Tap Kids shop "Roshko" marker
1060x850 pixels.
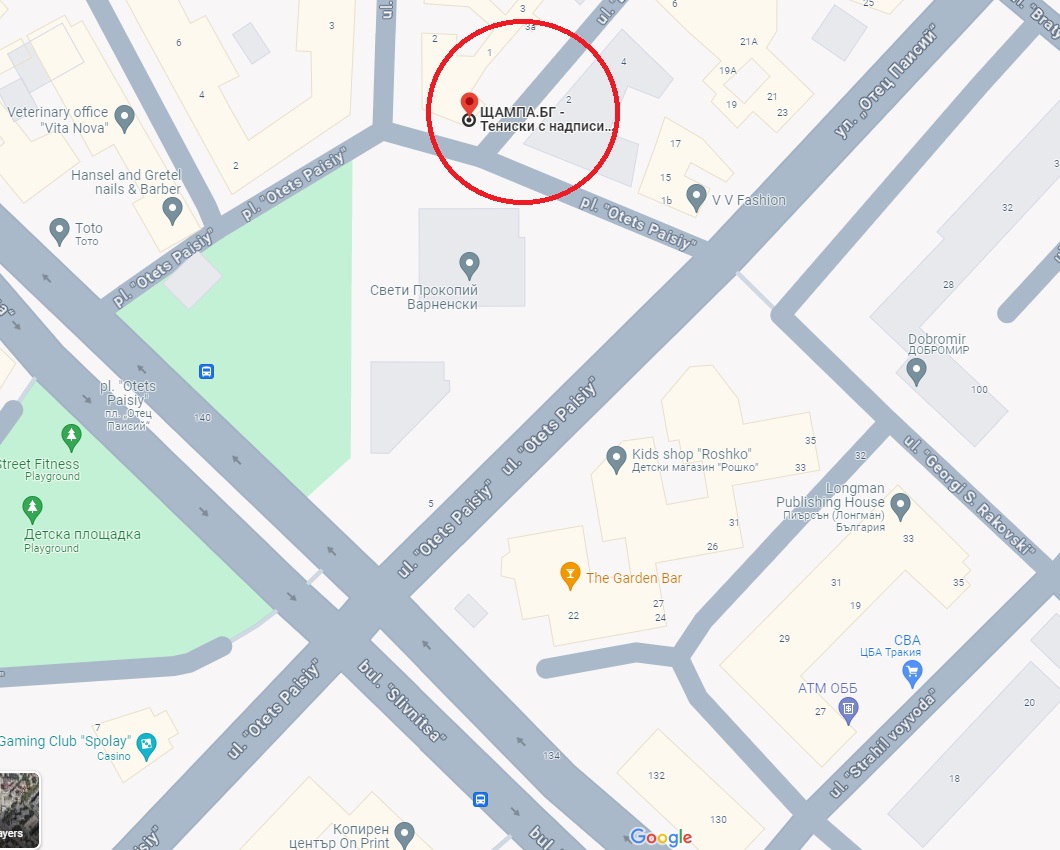pos(617,458)
